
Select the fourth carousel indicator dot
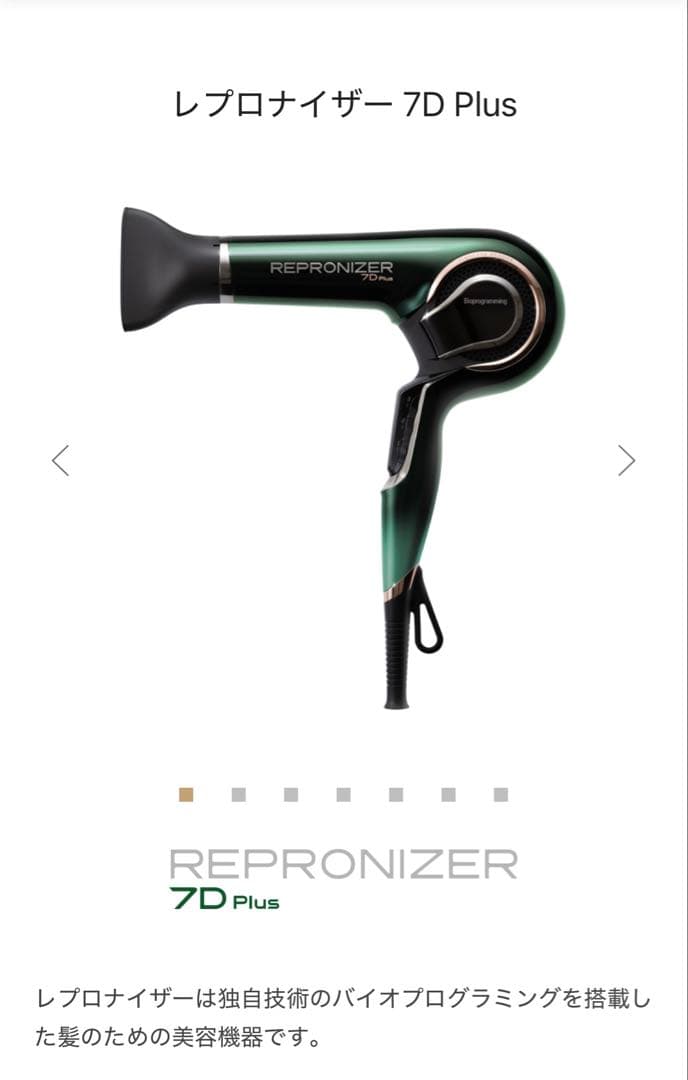(x=344, y=795)
